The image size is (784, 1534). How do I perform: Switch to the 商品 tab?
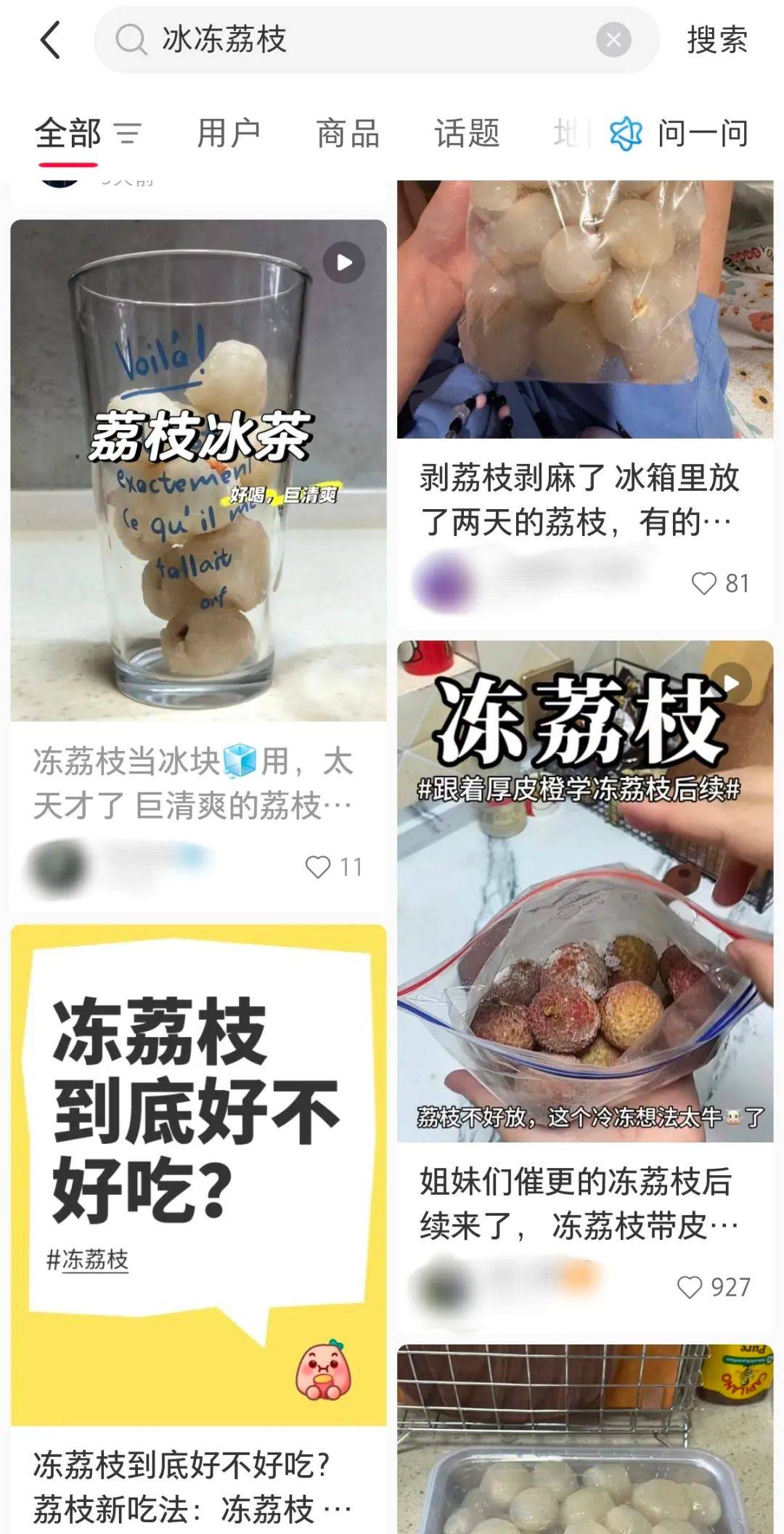coord(348,134)
